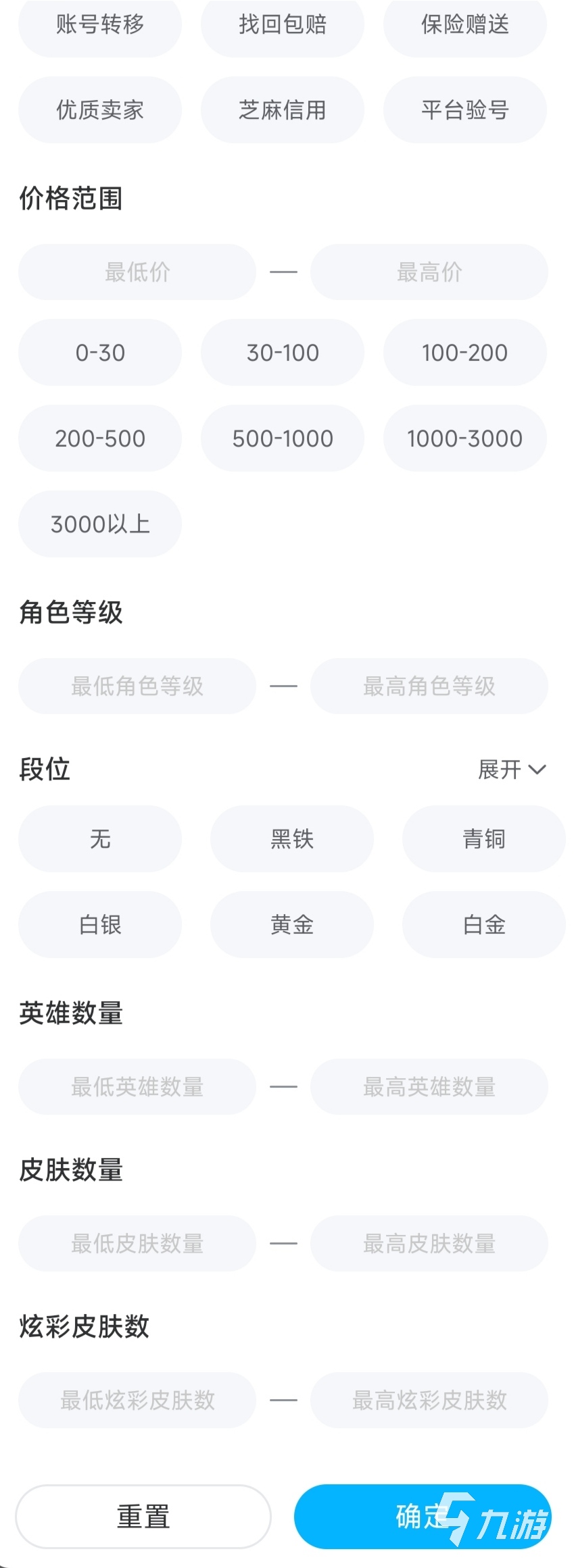This screenshot has width=576, height=1568.
Task: Select the 优质卖家 chip
Action: [x=100, y=110]
